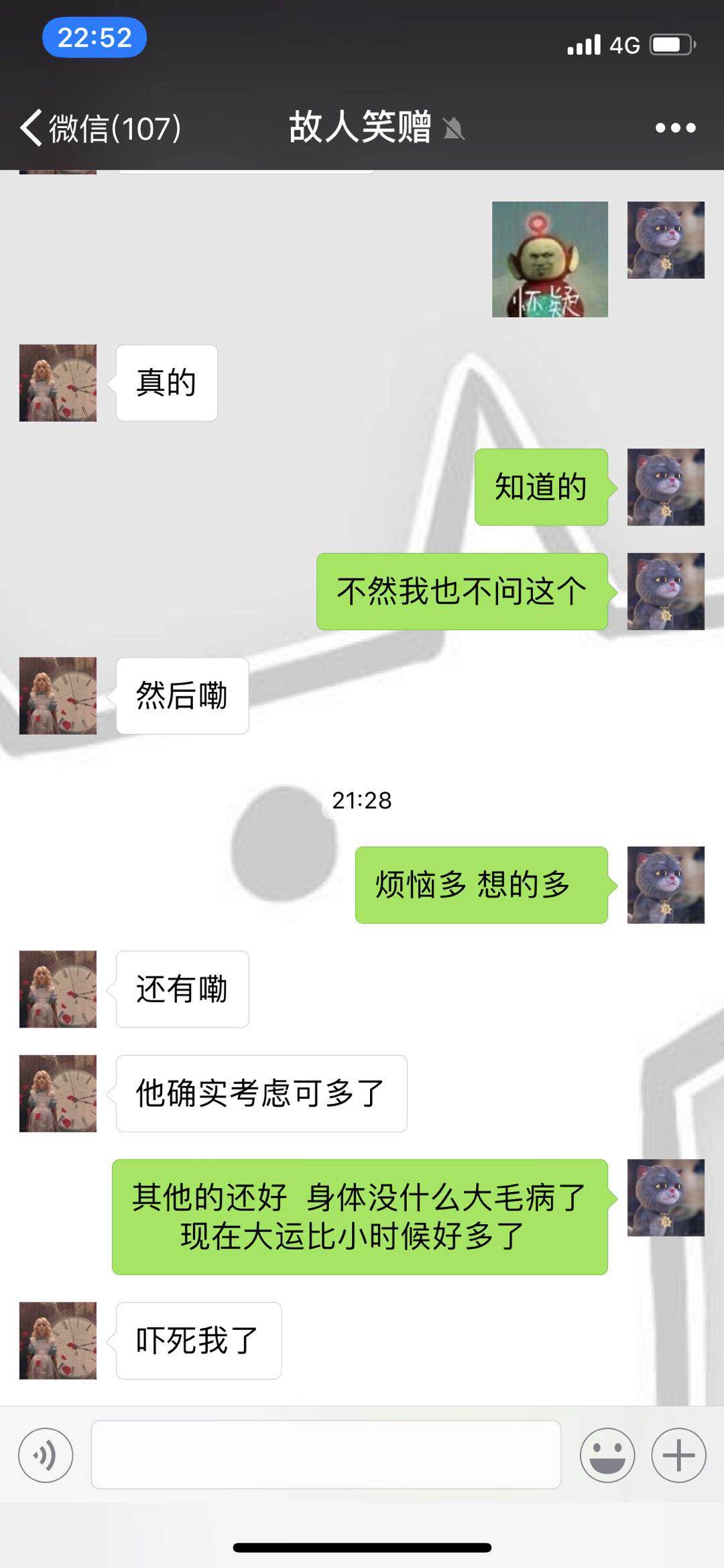The image size is (724, 1568).
Task: Open the chat details menu
Action: 675,127
